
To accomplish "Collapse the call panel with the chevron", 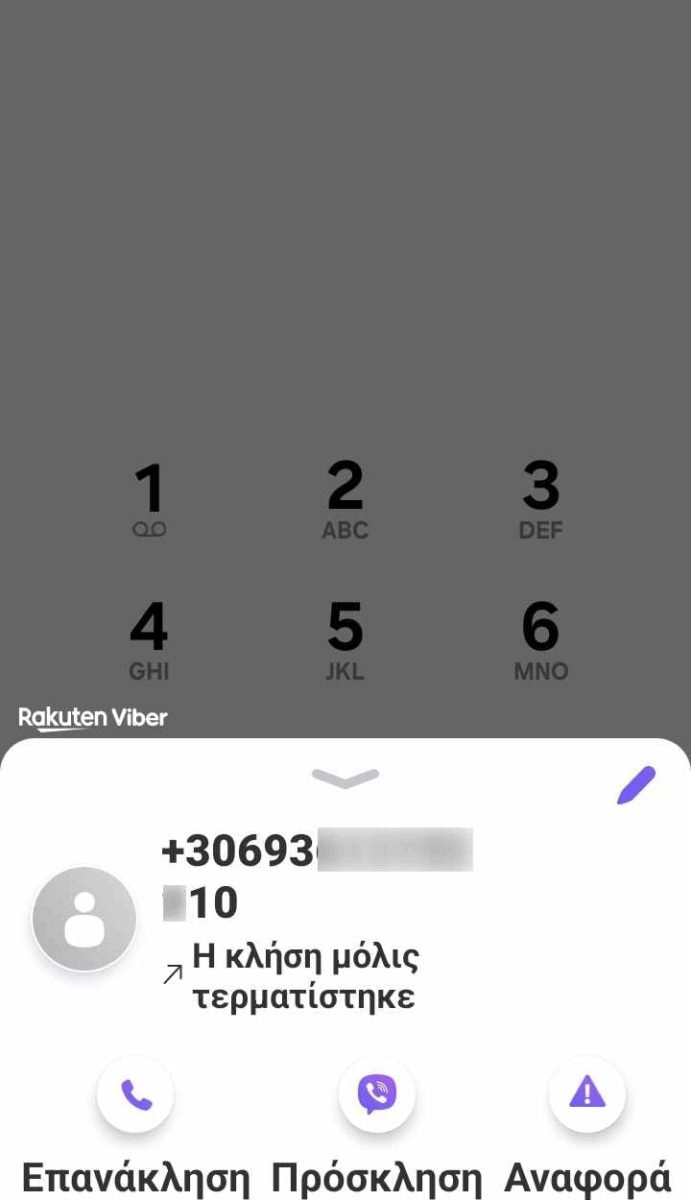I will tap(345, 778).
